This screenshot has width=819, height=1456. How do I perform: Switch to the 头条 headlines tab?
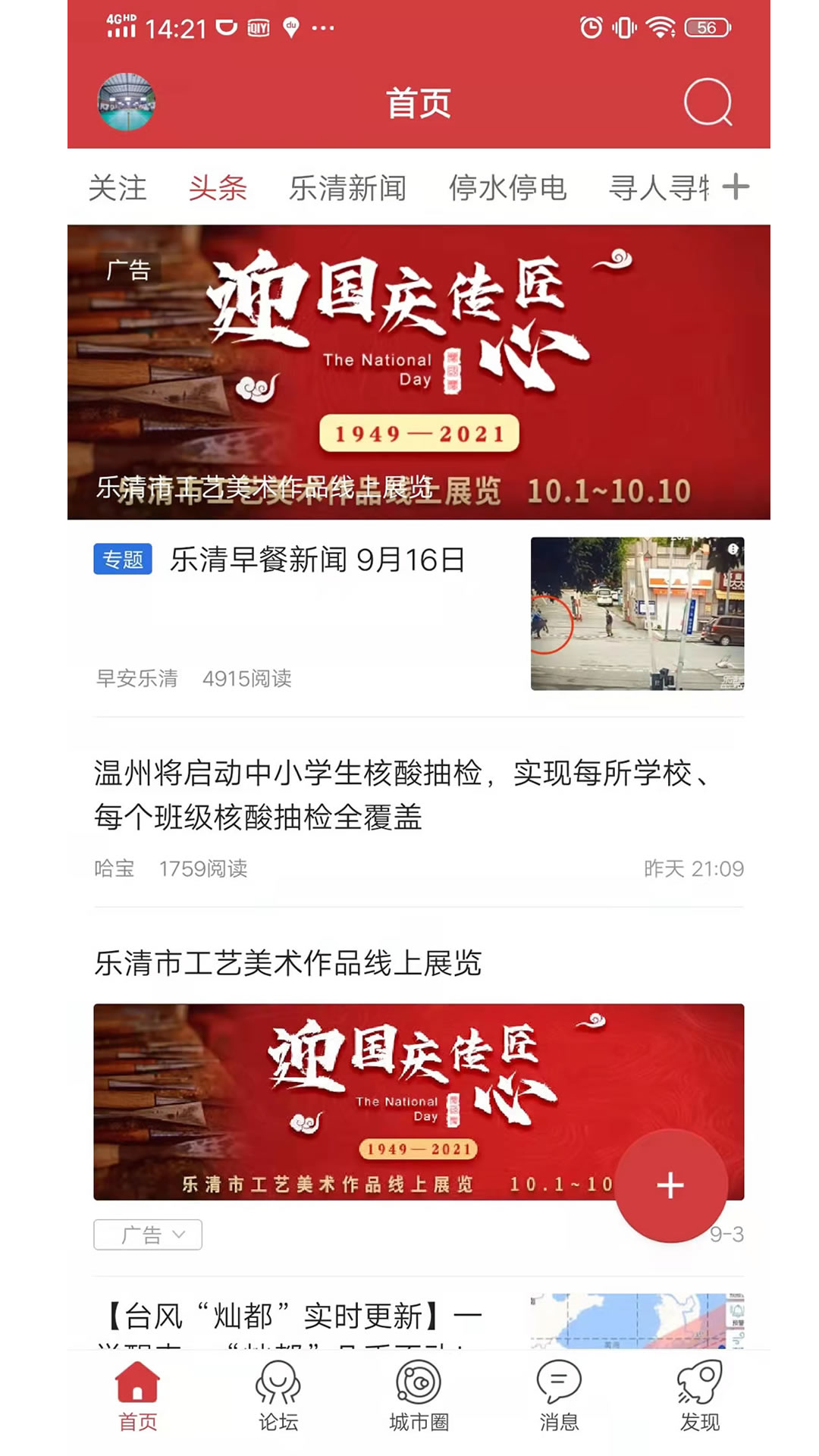218,189
